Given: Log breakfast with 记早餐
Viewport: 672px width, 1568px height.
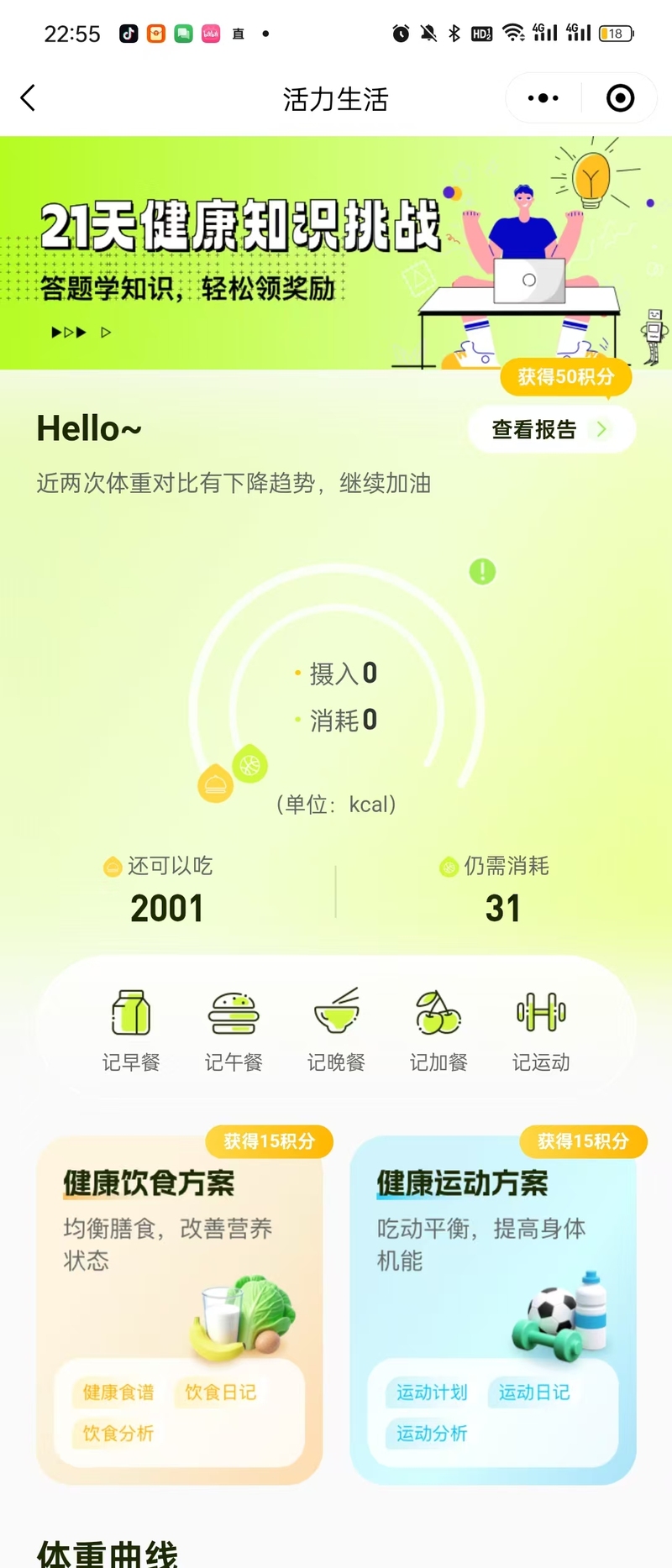Looking at the screenshot, I should tap(131, 1028).
